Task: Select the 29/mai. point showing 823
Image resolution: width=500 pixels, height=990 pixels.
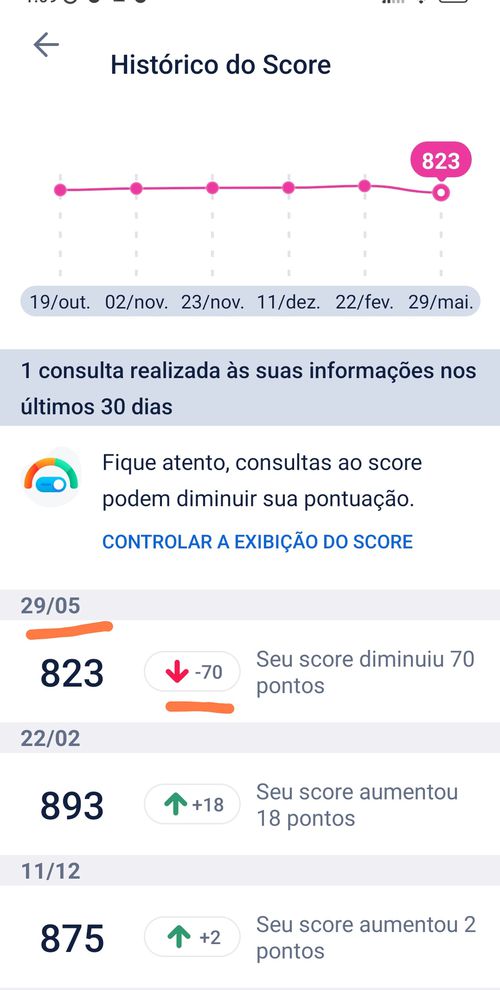Action: pyautogui.click(x=441, y=193)
